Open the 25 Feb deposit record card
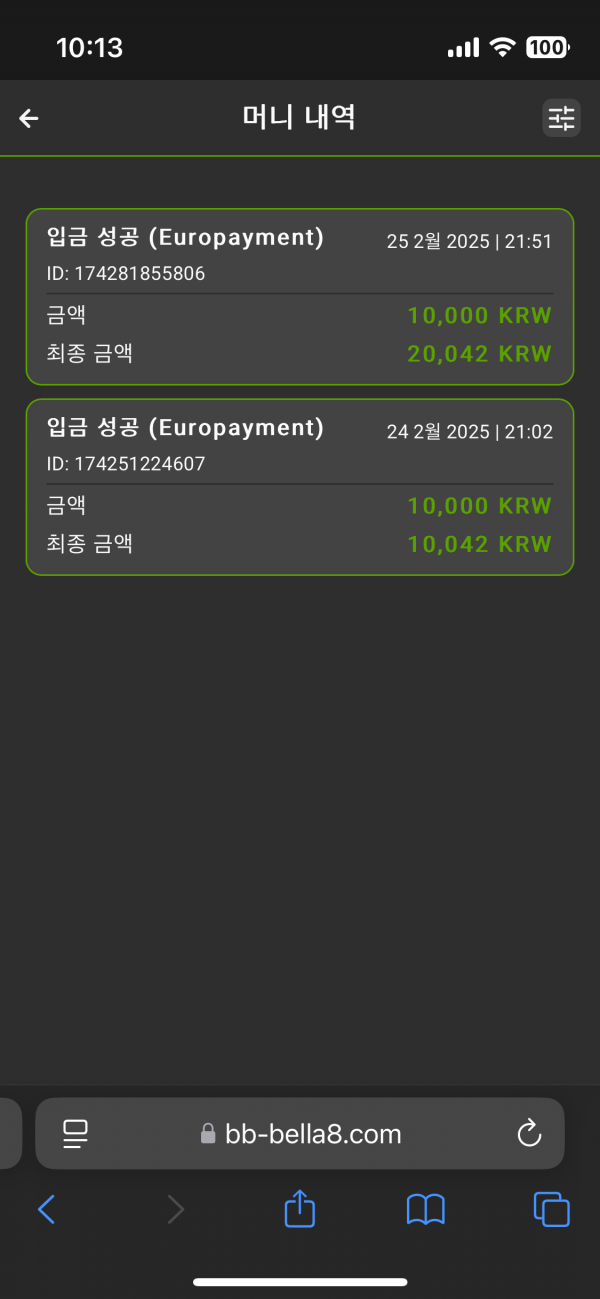 300,296
